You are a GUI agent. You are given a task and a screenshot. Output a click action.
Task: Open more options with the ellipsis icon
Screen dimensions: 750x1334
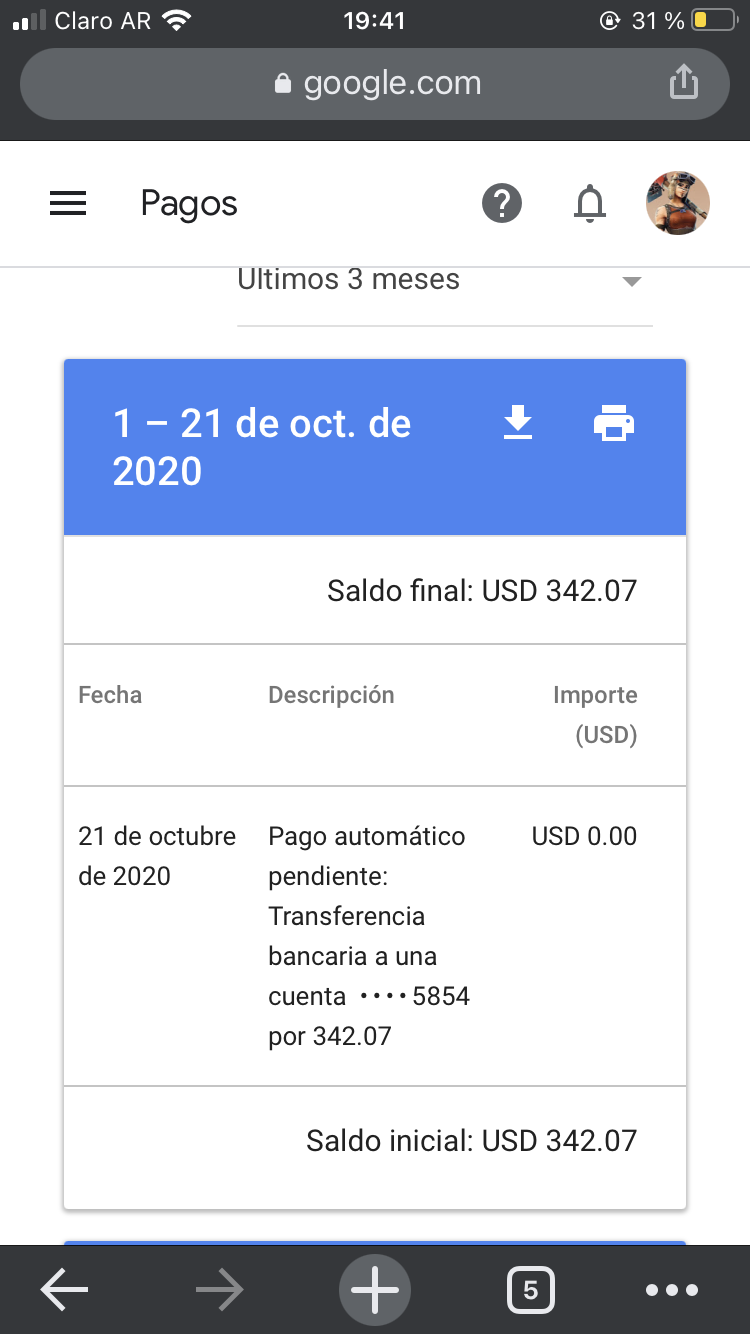coord(672,1290)
